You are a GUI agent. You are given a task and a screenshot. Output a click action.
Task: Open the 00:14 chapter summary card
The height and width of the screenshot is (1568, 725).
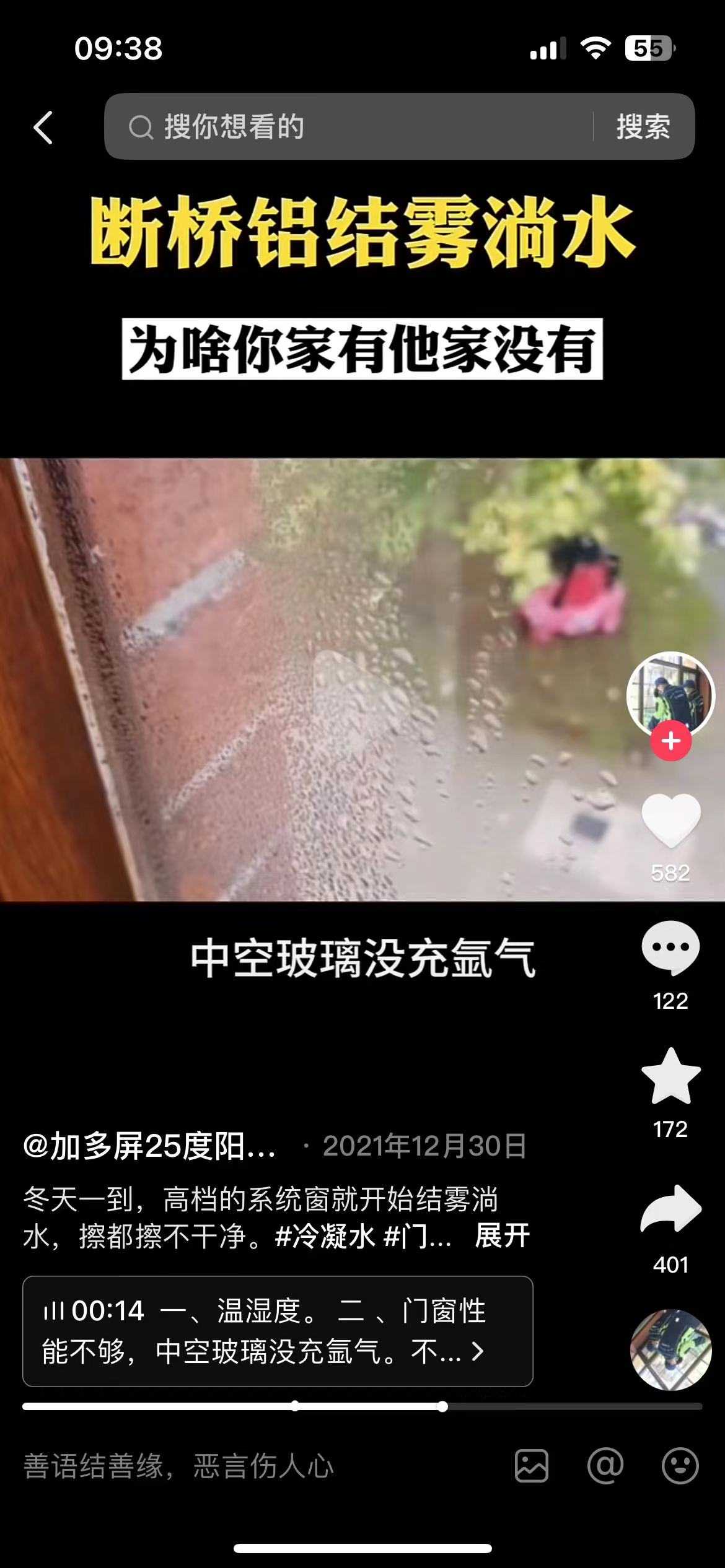pyautogui.click(x=278, y=1331)
